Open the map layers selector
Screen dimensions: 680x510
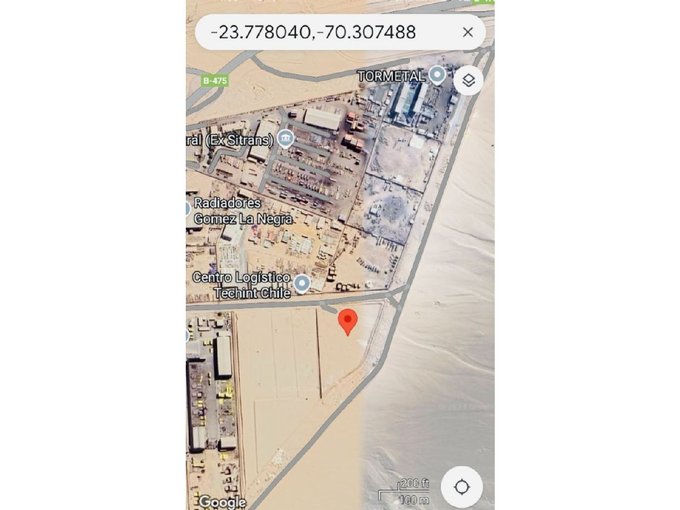[x=467, y=80]
